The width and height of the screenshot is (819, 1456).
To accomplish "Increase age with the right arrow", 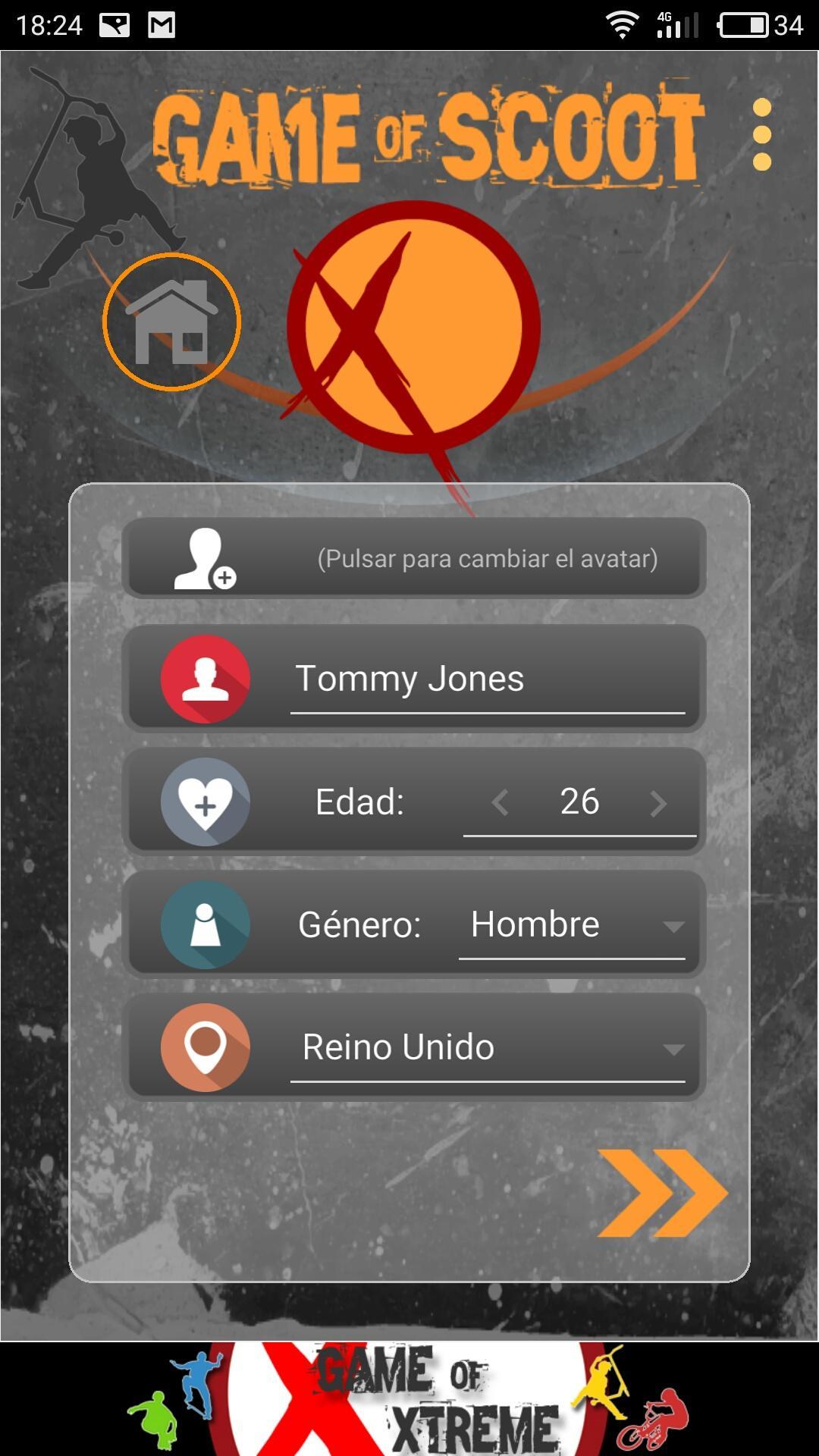I will (658, 803).
